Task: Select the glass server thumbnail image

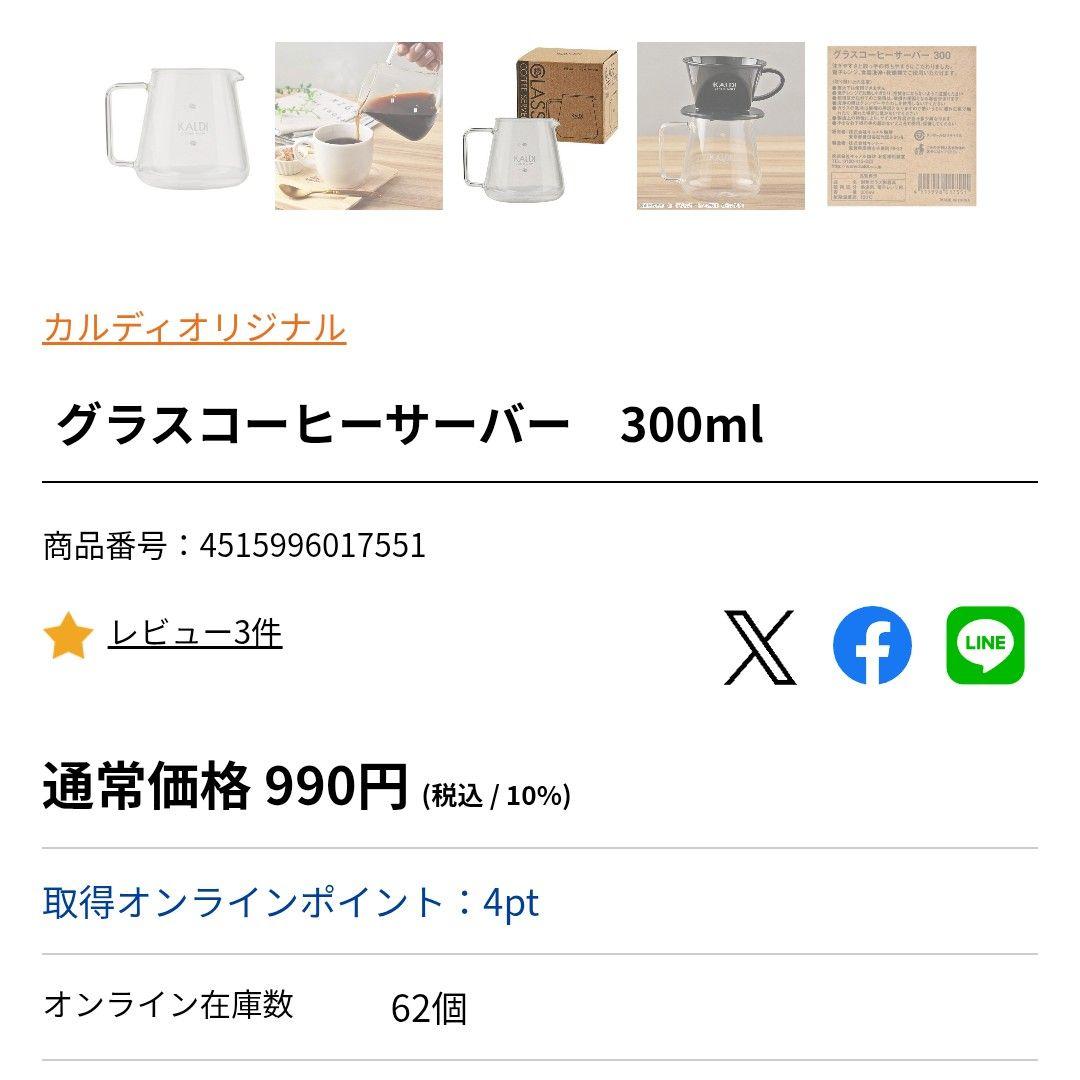Action: click(x=177, y=126)
